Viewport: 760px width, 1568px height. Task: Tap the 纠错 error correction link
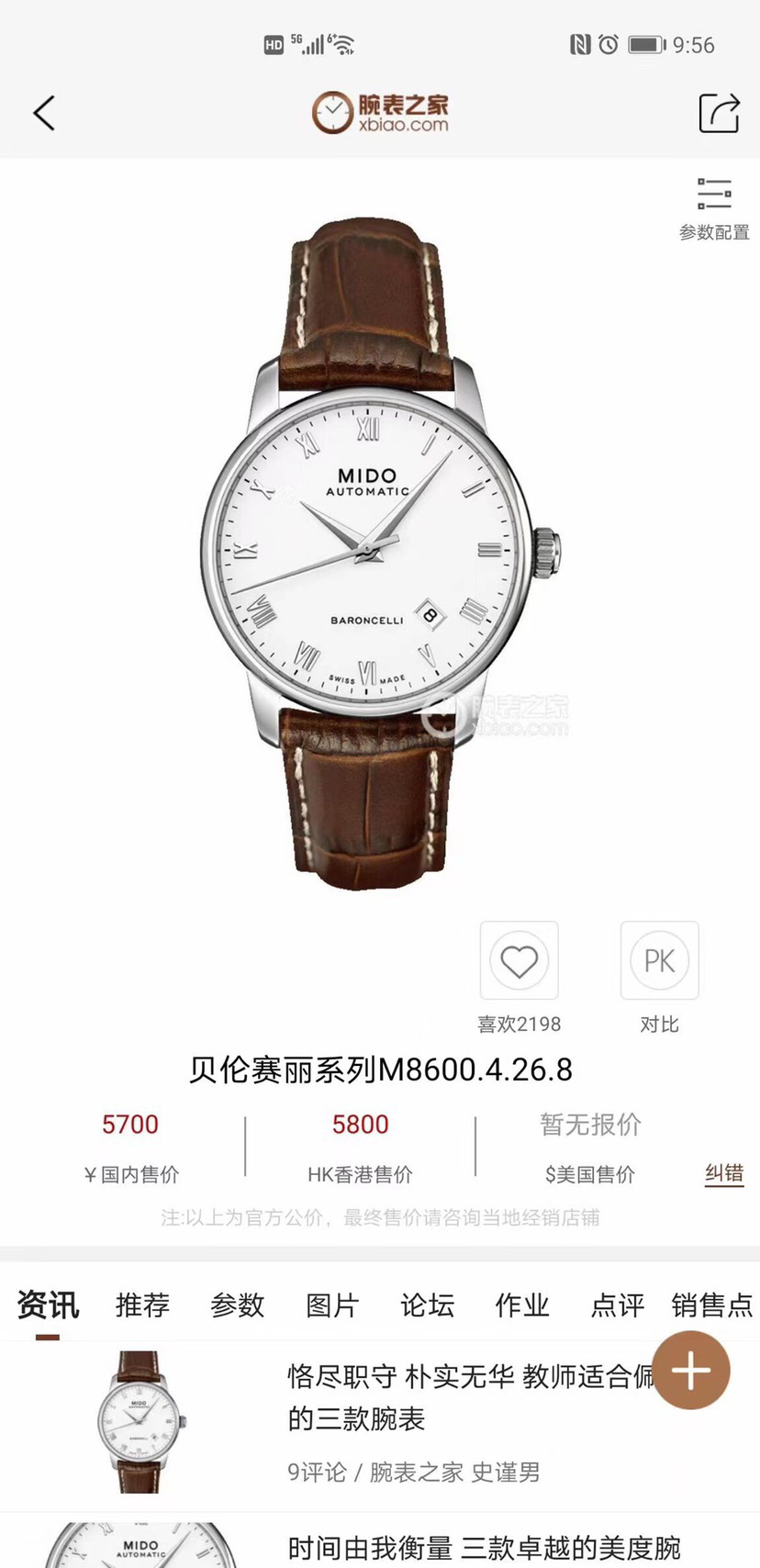[723, 1173]
